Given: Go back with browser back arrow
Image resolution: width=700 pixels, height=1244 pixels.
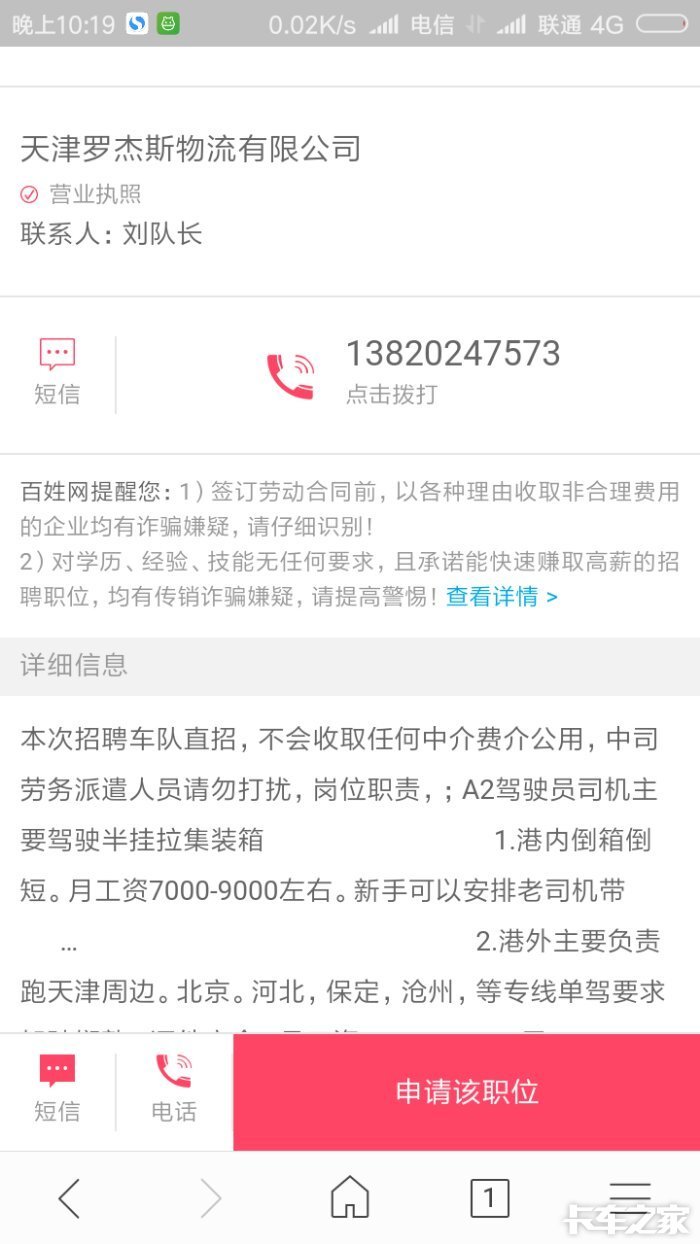Looking at the screenshot, I should pos(69,1197).
